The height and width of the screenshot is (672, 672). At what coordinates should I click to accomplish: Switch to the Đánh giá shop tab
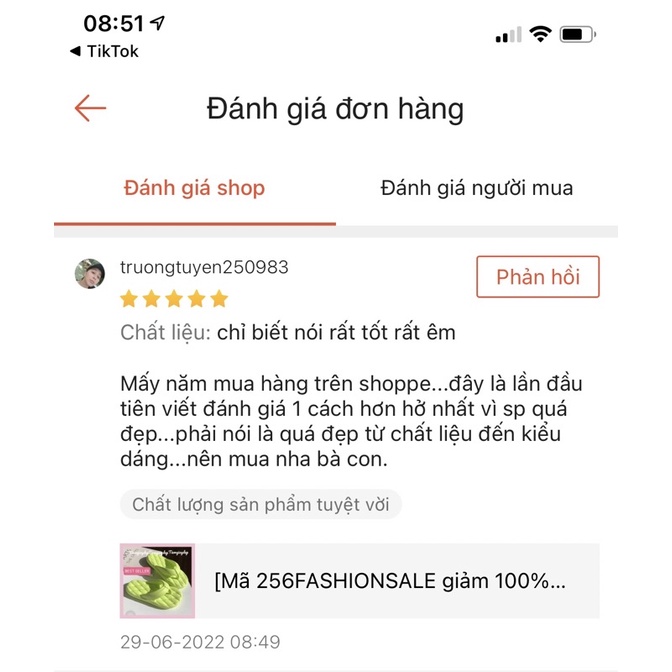[194, 188]
